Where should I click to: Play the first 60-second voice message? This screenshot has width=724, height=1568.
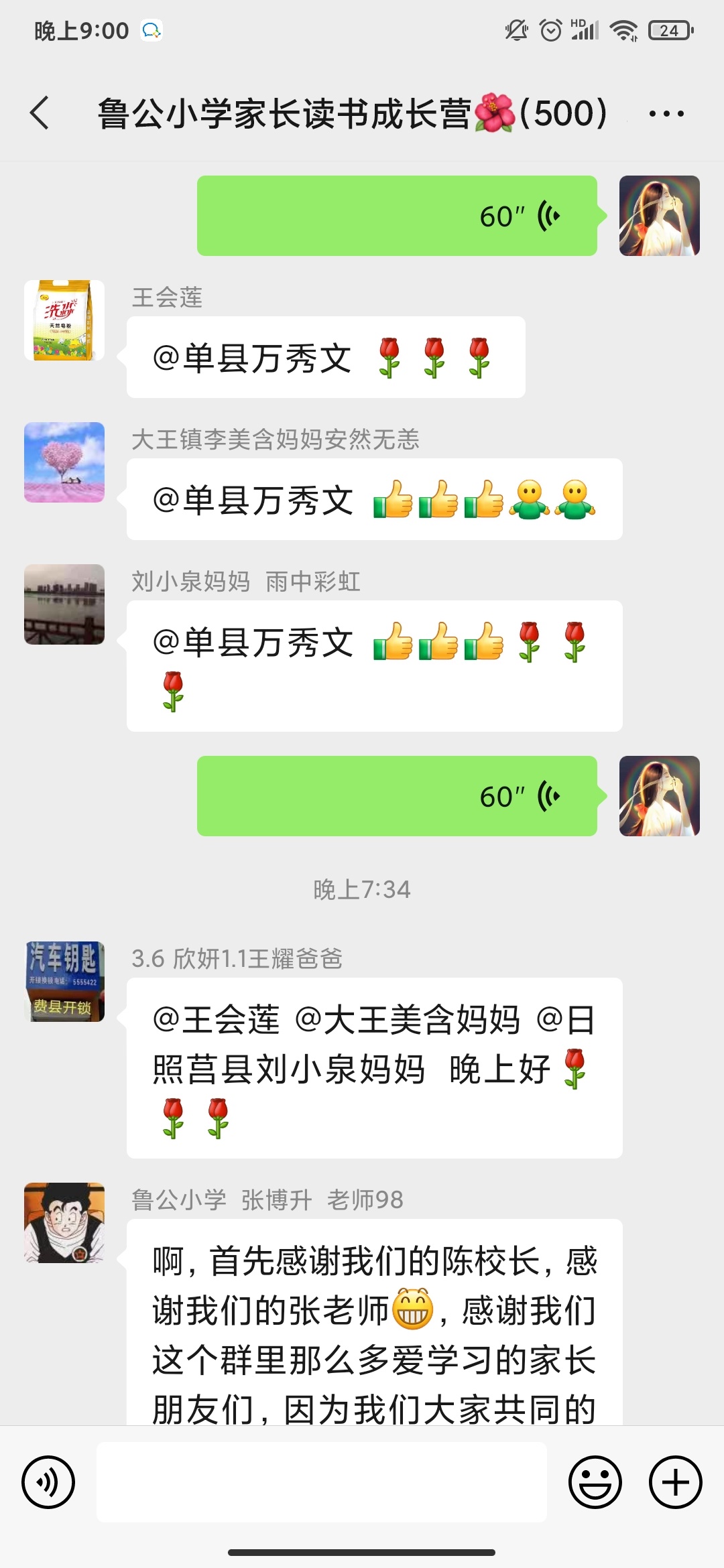tap(396, 214)
